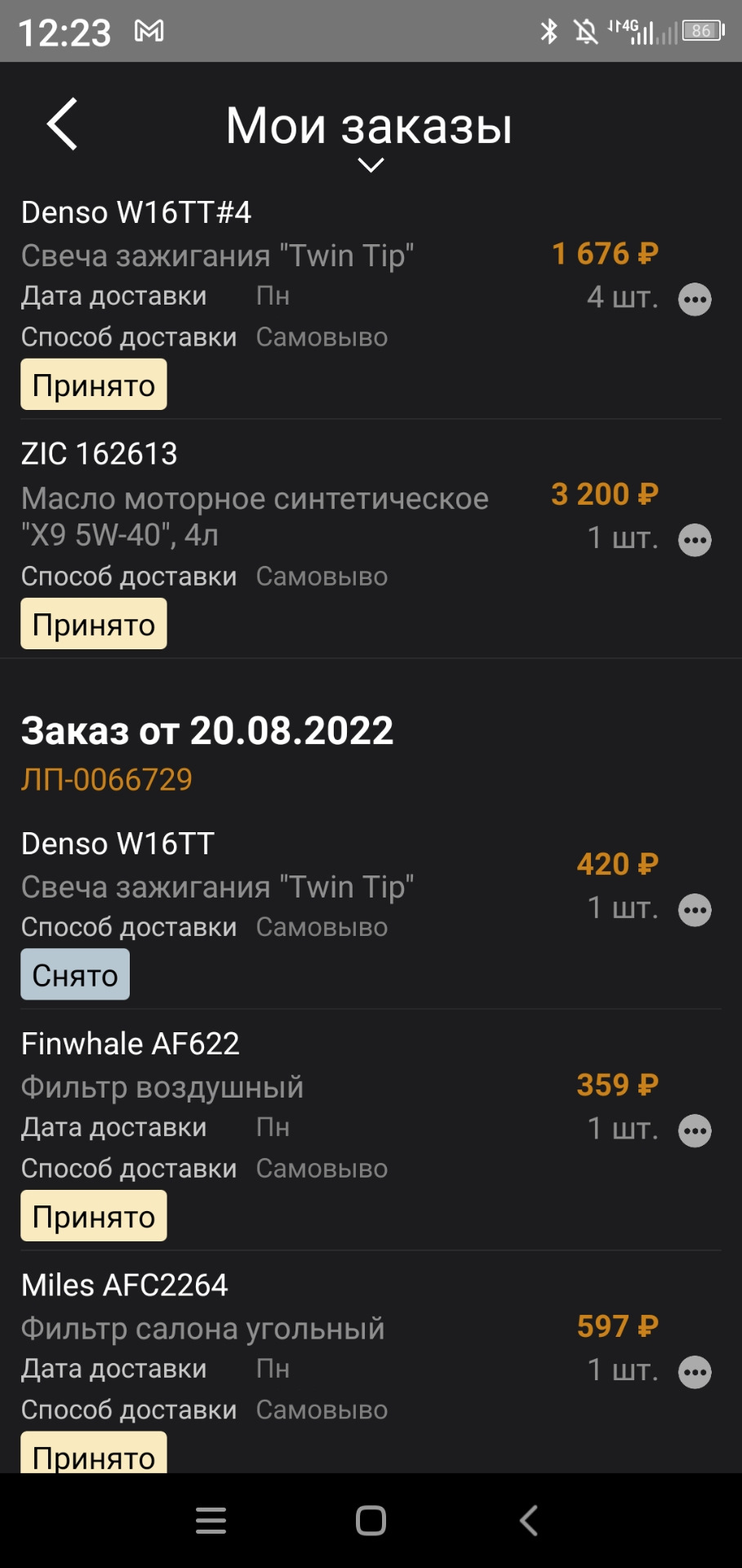Open recent apps from the navigation bar
Screen dimensions: 742x1568
click(211, 1521)
